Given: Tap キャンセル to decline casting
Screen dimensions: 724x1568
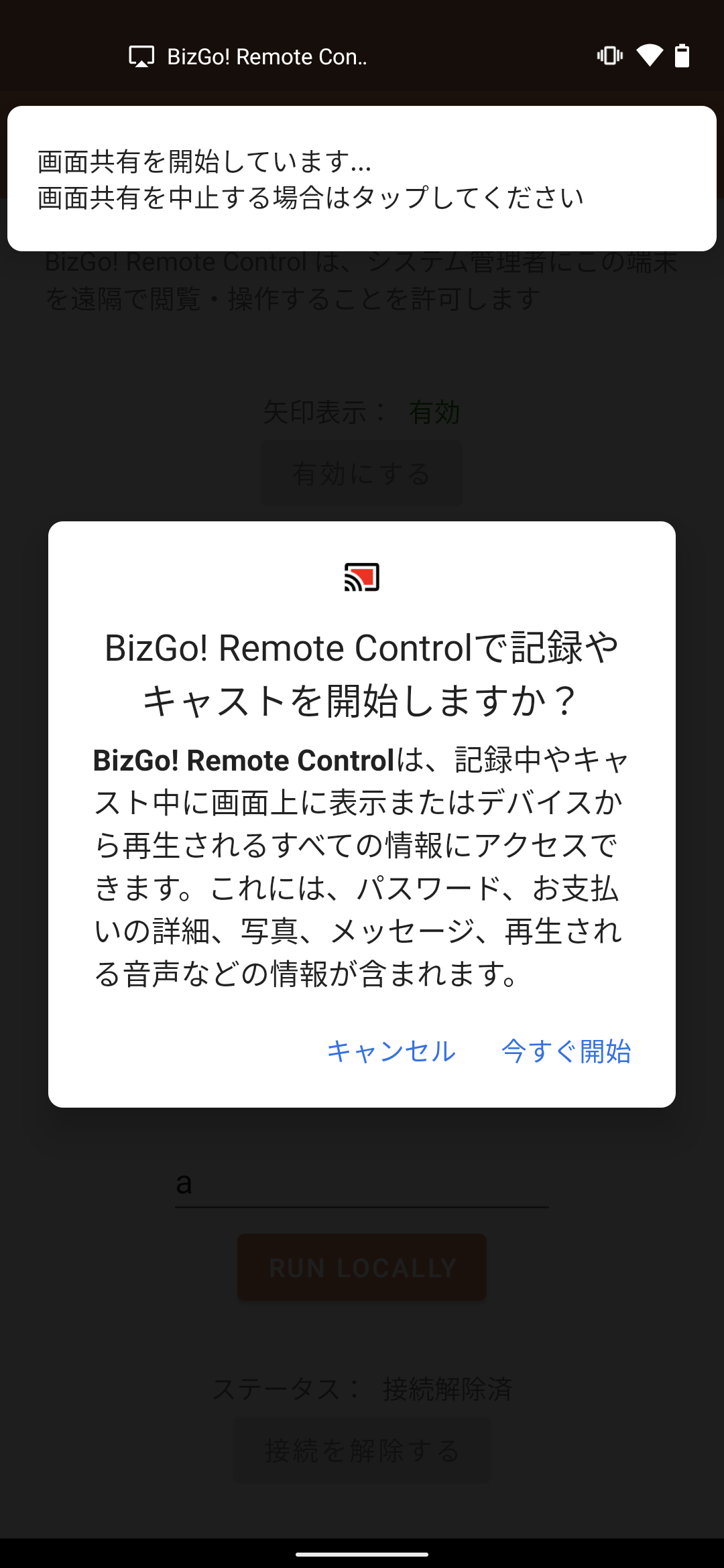Looking at the screenshot, I should tap(391, 1051).
